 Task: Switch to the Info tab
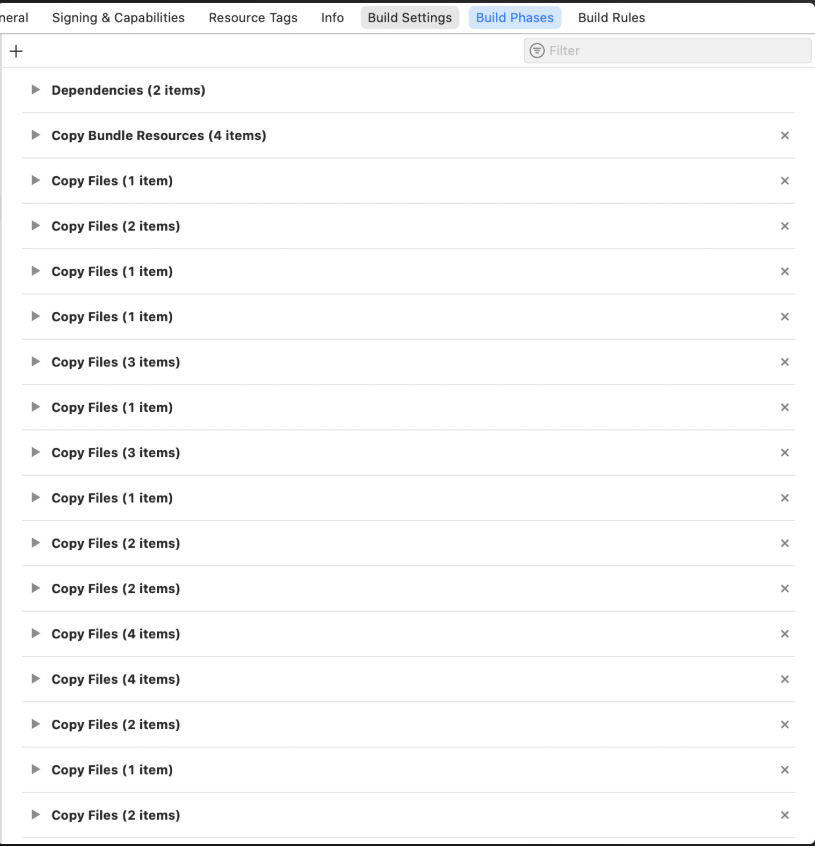coord(332,18)
